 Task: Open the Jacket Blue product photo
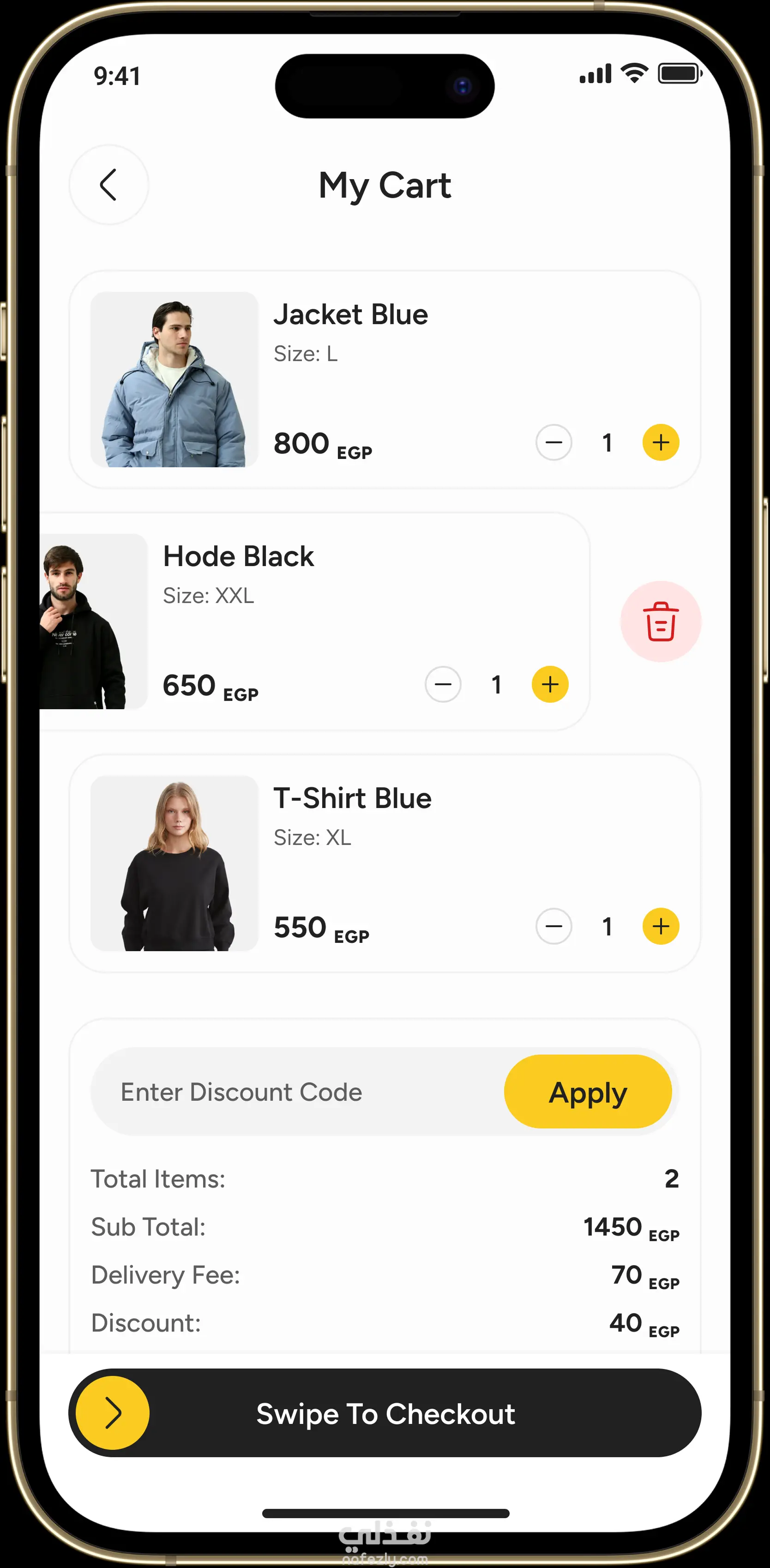[x=174, y=379]
